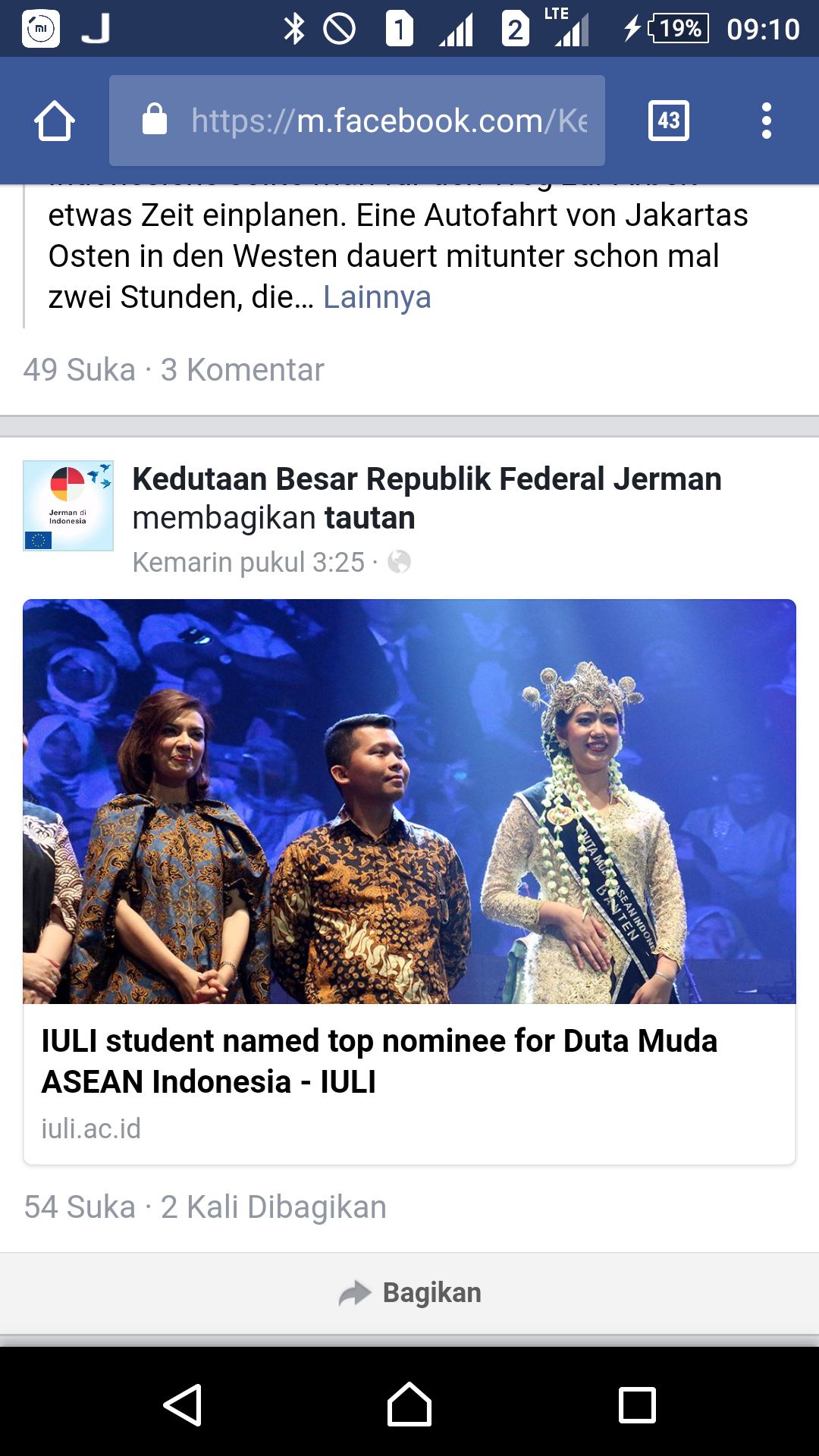Open the post timestamp Kemarin pukul 3:25
The width and height of the screenshot is (819, 1456).
[x=249, y=563]
